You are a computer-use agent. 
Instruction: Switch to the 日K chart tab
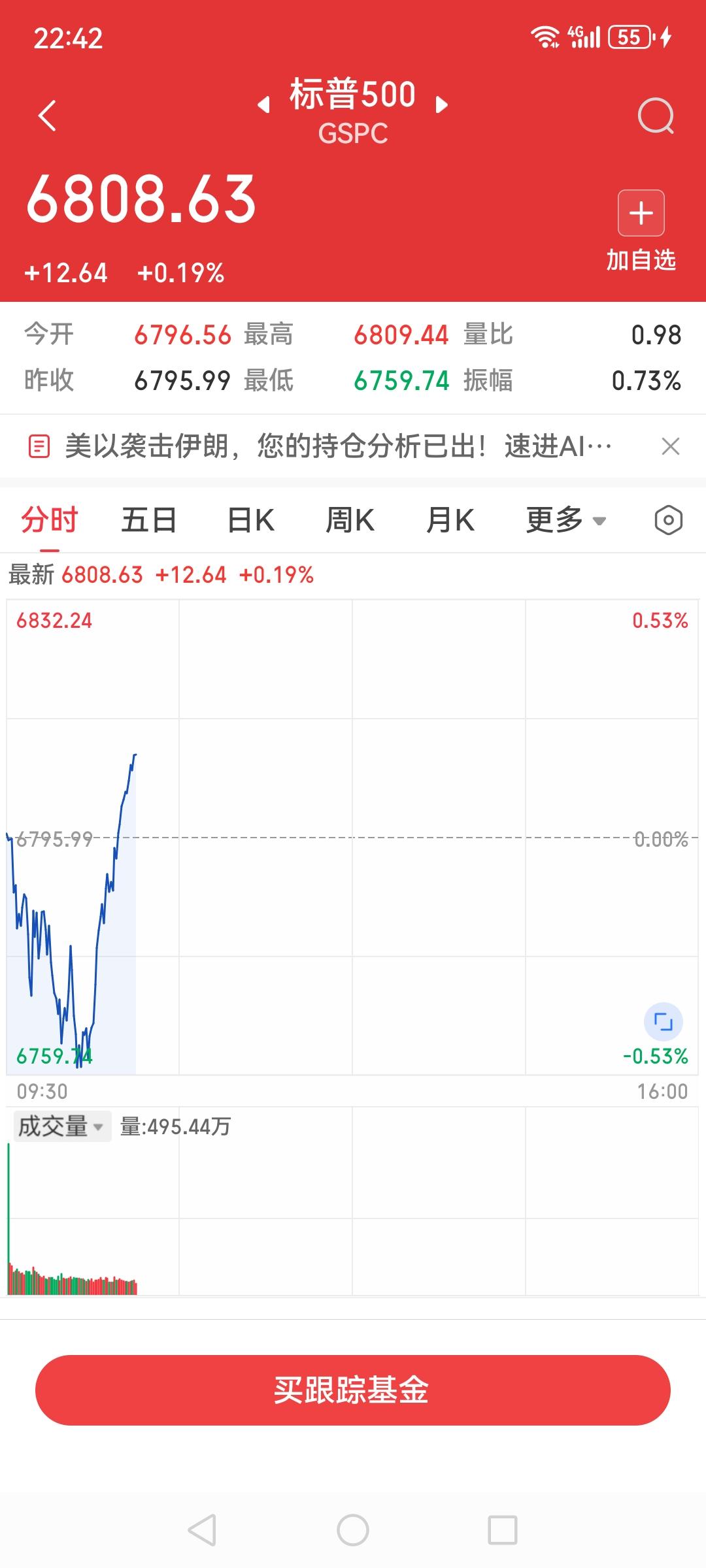click(250, 518)
